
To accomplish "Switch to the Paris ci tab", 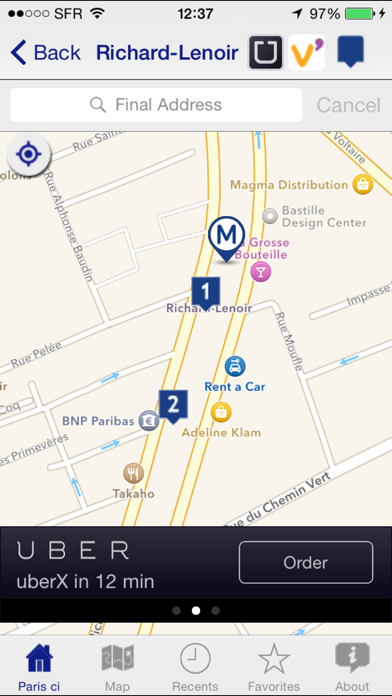I will 39,668.
